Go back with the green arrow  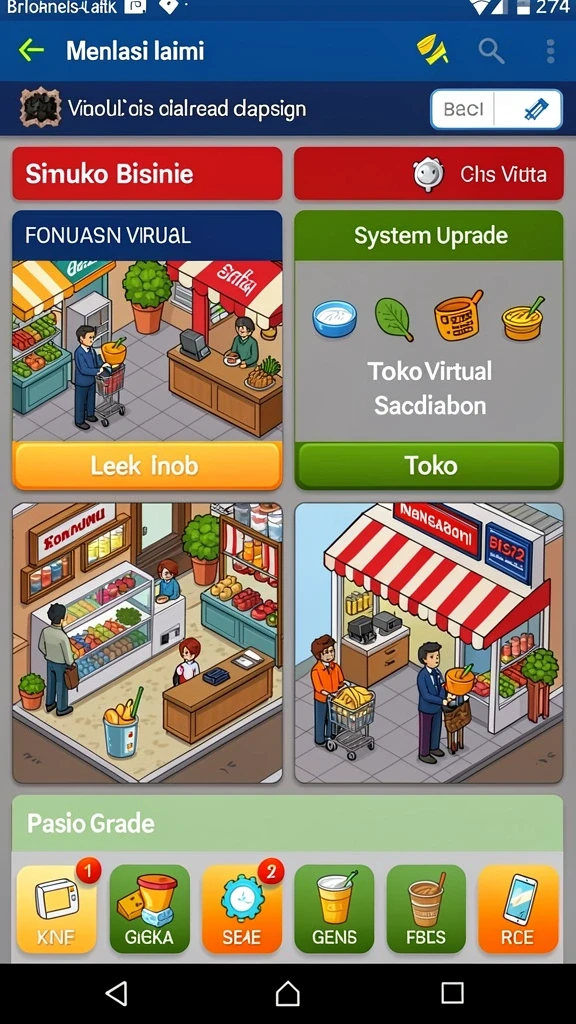tap(31, 50)
